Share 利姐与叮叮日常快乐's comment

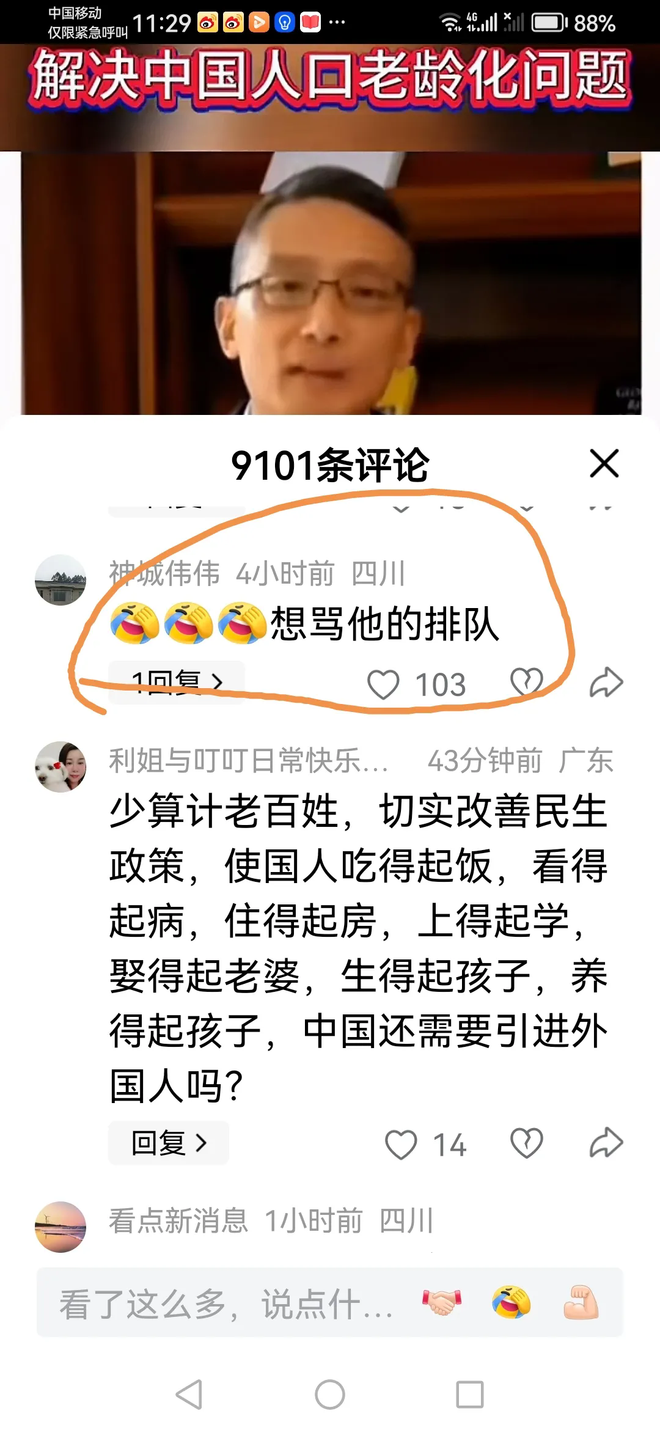[x=606, y=1143]
